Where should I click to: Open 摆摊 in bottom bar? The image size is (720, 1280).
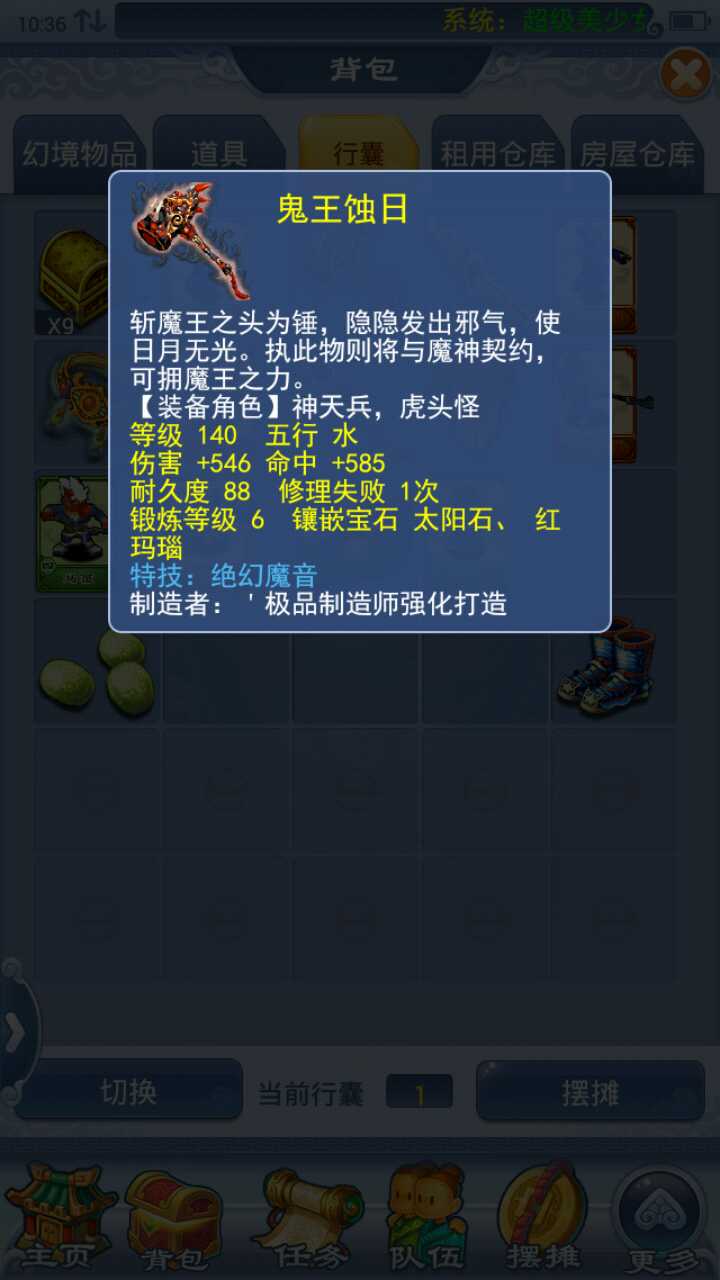pos(543,1216)
